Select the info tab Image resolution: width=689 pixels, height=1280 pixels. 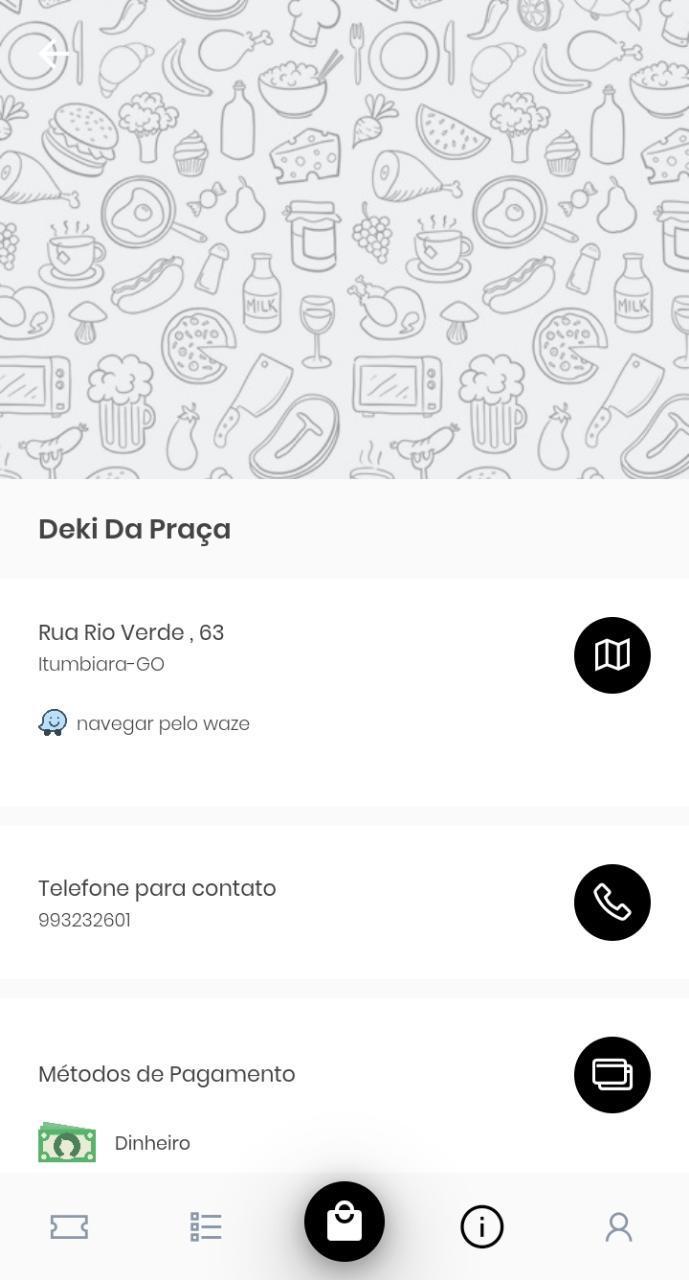click(482, 1227)
